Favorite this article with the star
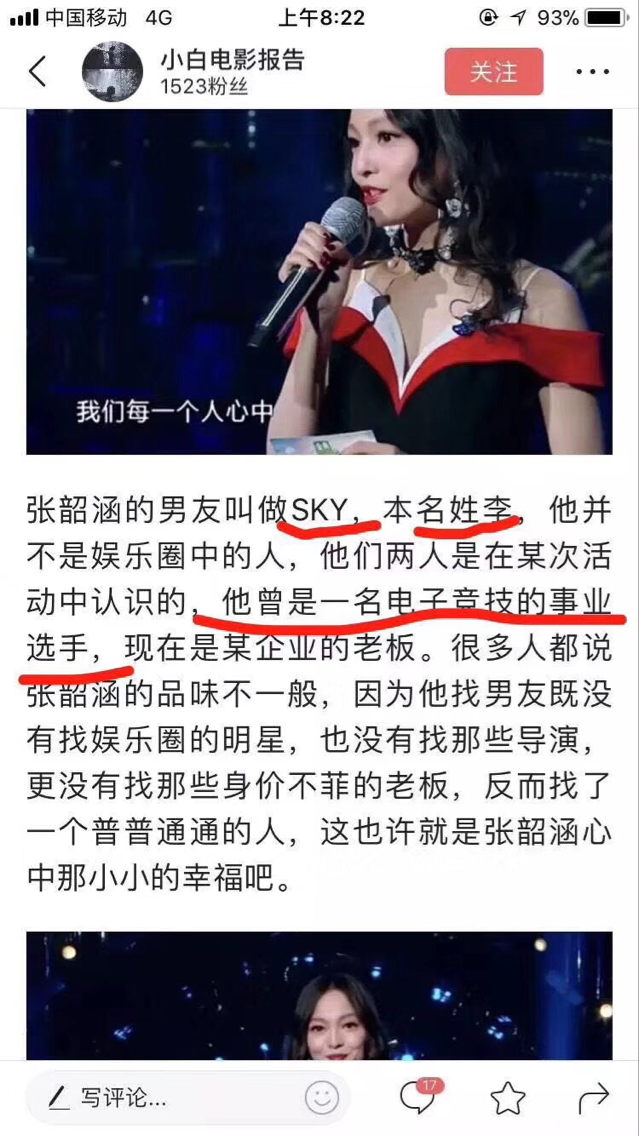Image resolution: width=639 pixels, height=1136 pixels. click(508, 1098)
